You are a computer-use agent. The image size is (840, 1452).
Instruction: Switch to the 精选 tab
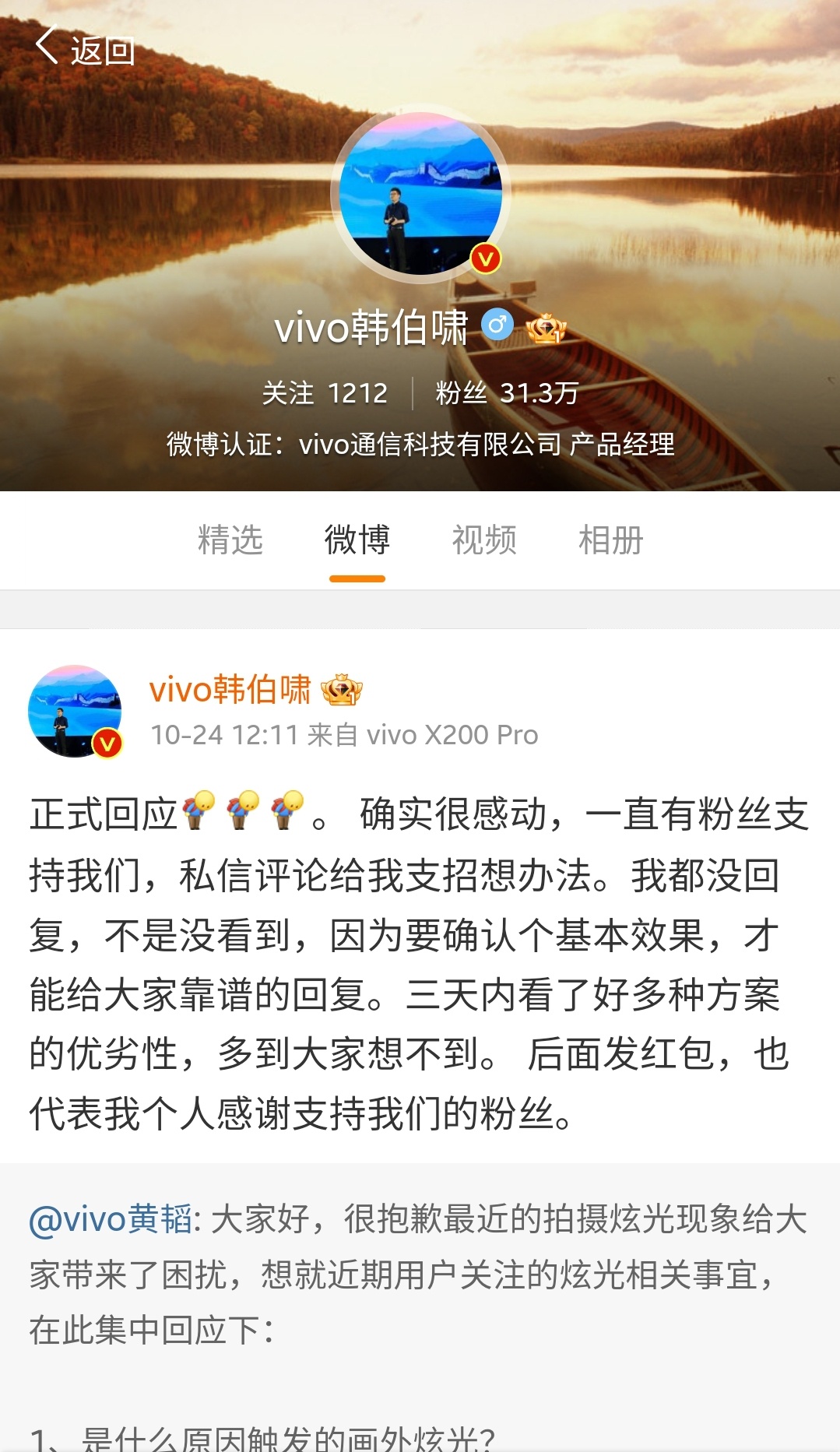click(x=230, y=540)
